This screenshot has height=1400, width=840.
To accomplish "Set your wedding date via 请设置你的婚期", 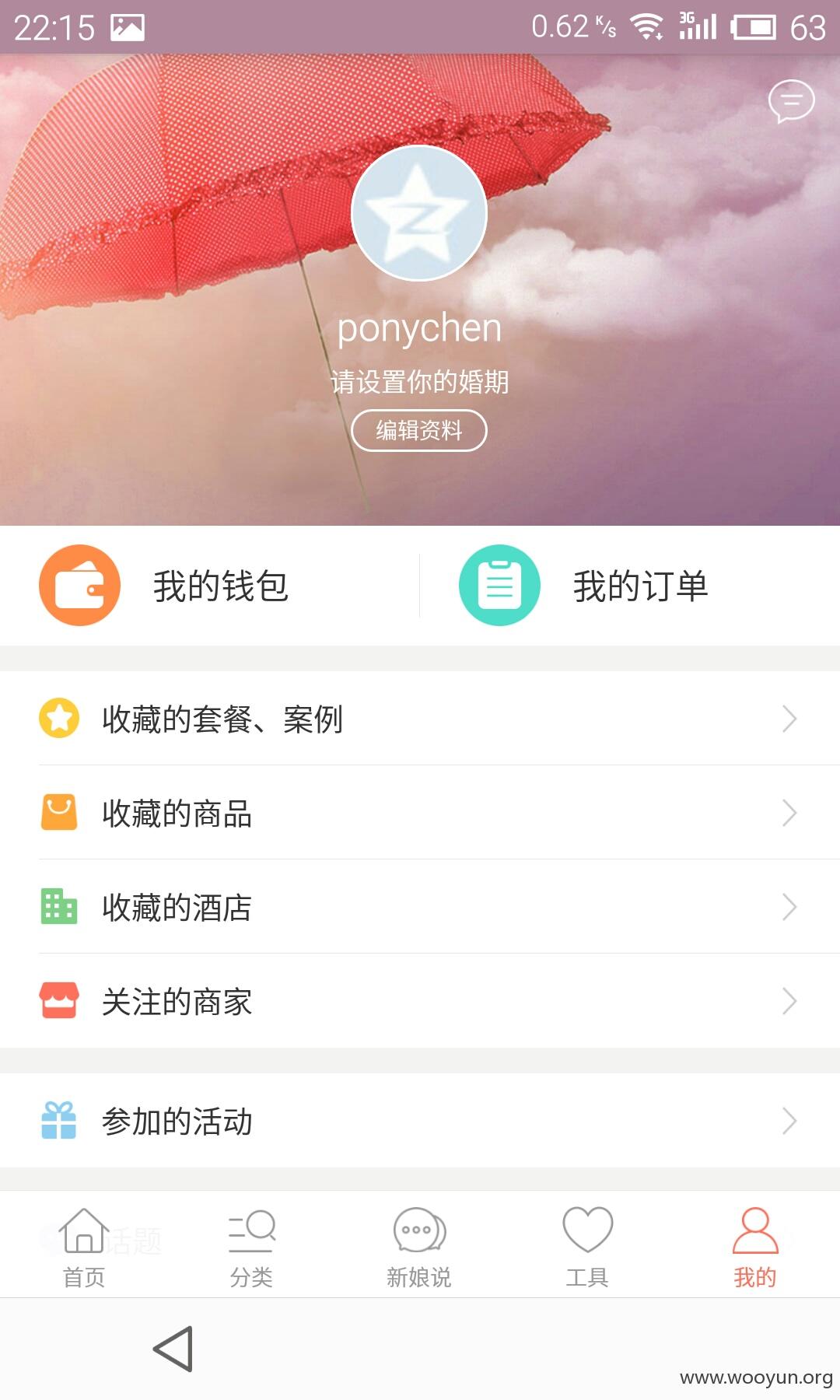I will (419, 382).
